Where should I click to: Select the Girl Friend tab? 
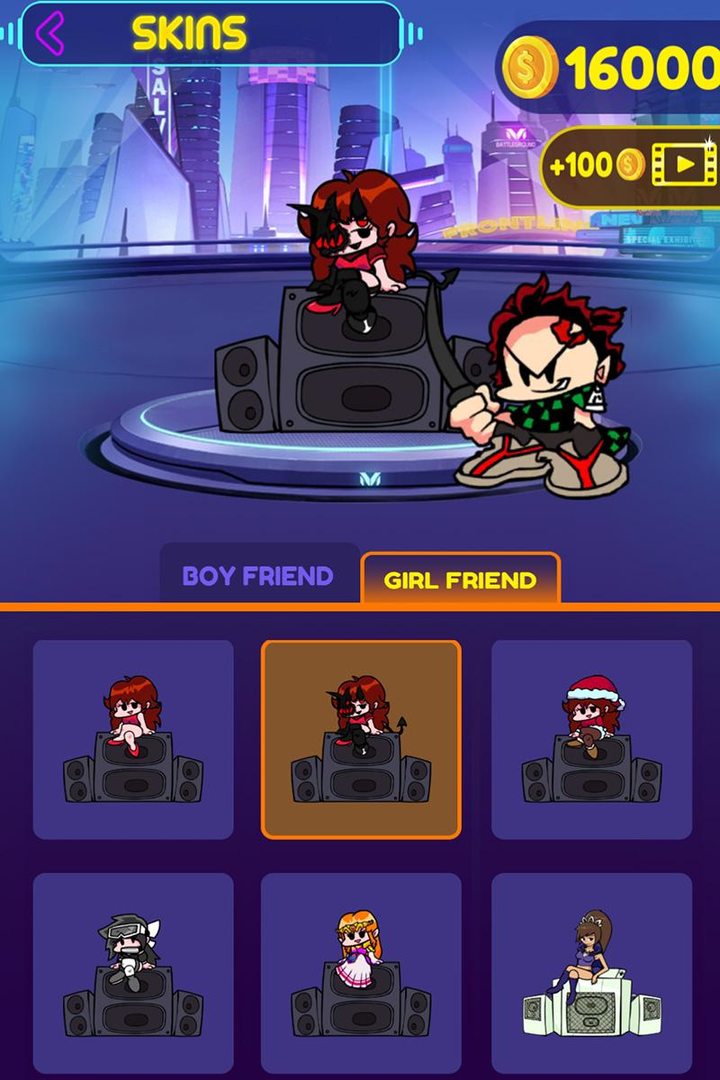pos(460,580)
